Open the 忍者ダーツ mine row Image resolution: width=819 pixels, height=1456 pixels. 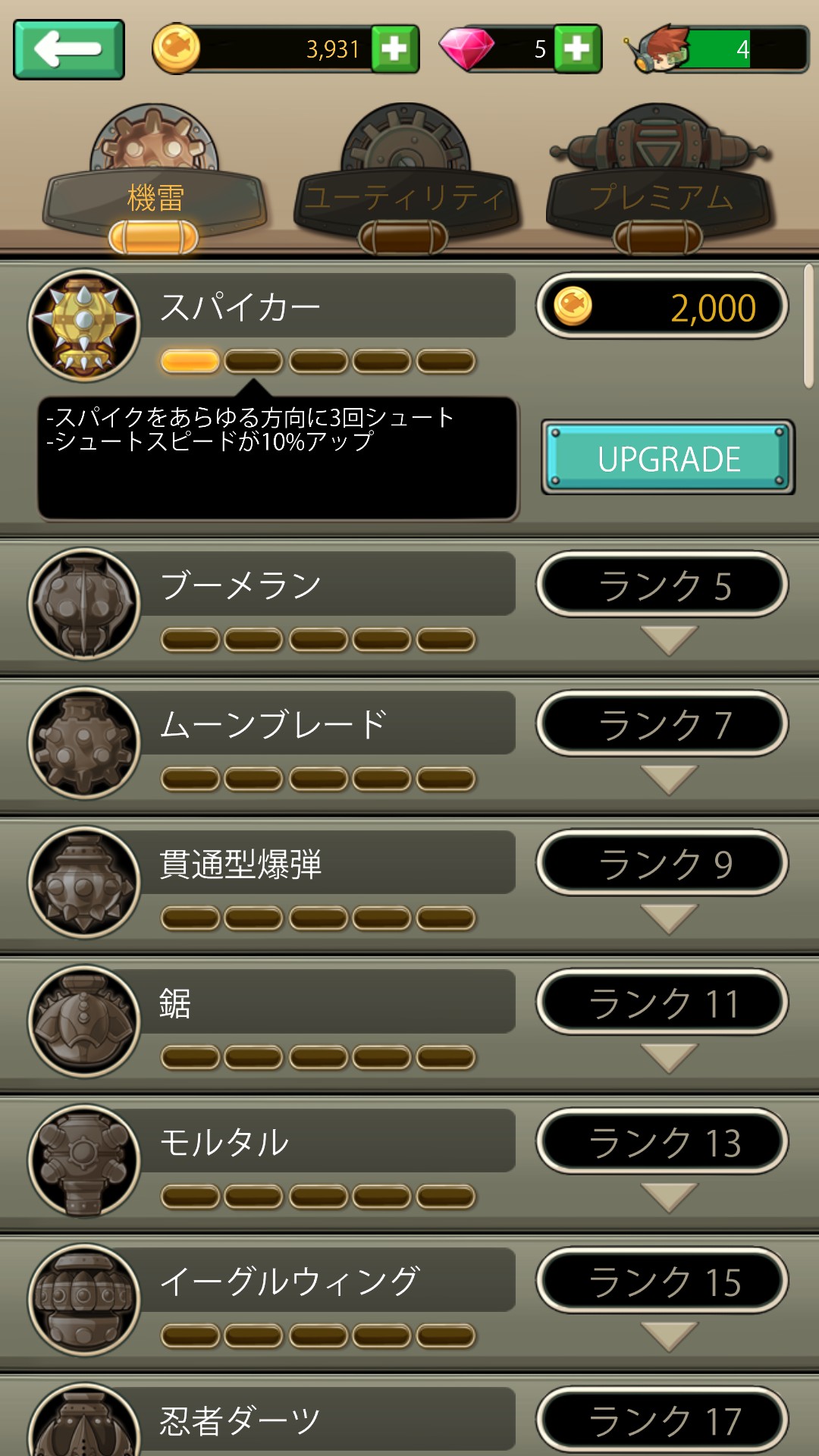point(334,1420)
